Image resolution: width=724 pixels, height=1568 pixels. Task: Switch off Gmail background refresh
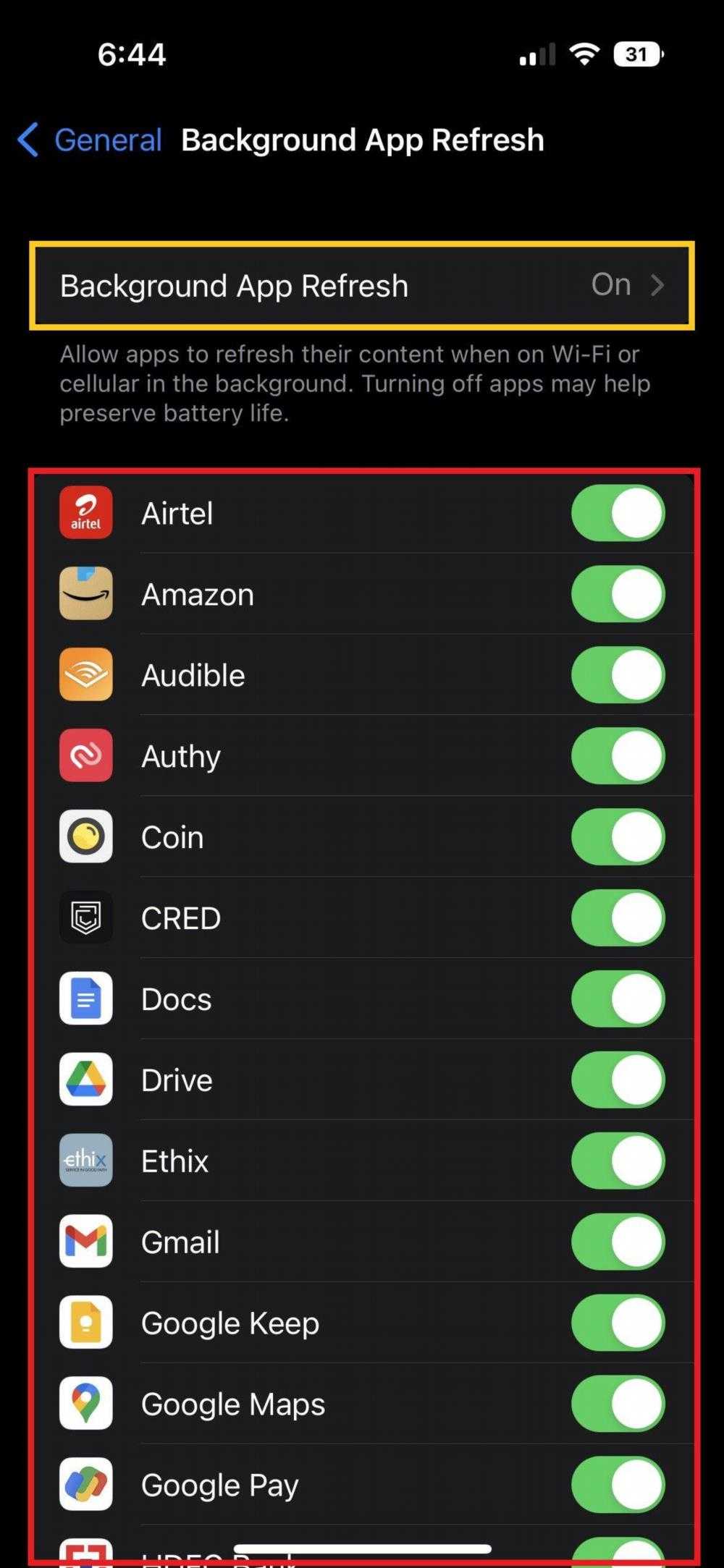tap(618, 1242)
